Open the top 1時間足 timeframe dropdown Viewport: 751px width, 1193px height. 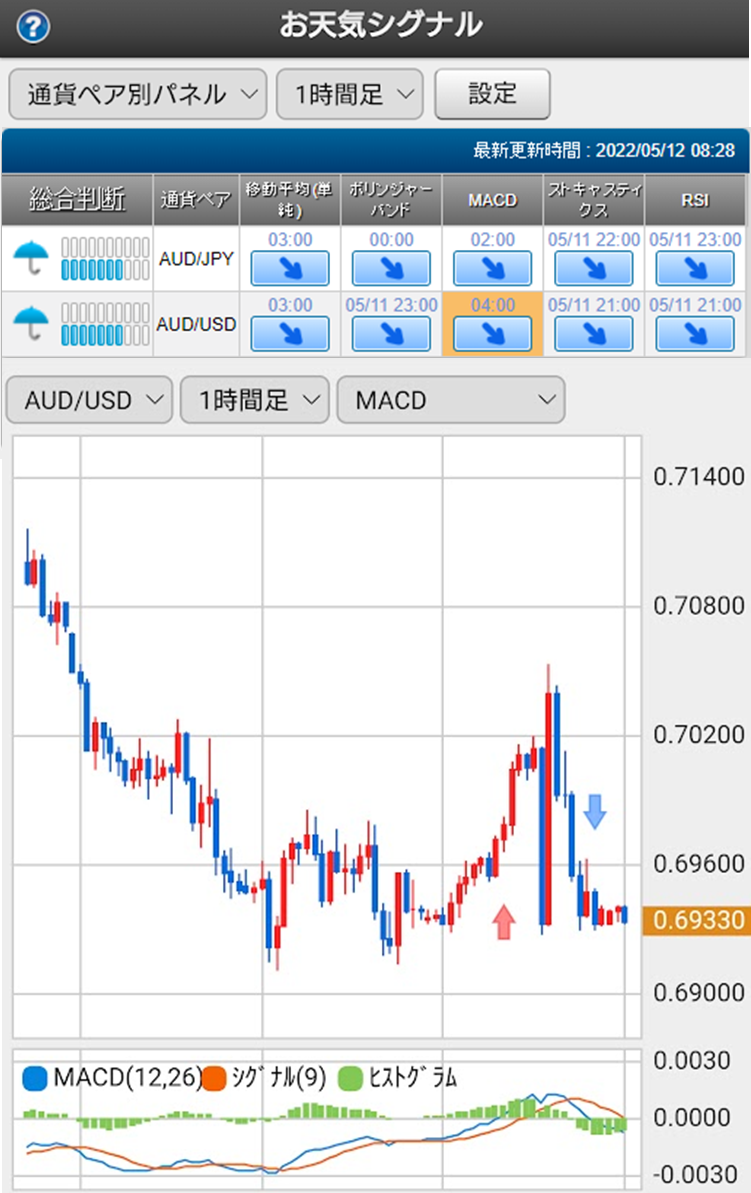point(349,94)
